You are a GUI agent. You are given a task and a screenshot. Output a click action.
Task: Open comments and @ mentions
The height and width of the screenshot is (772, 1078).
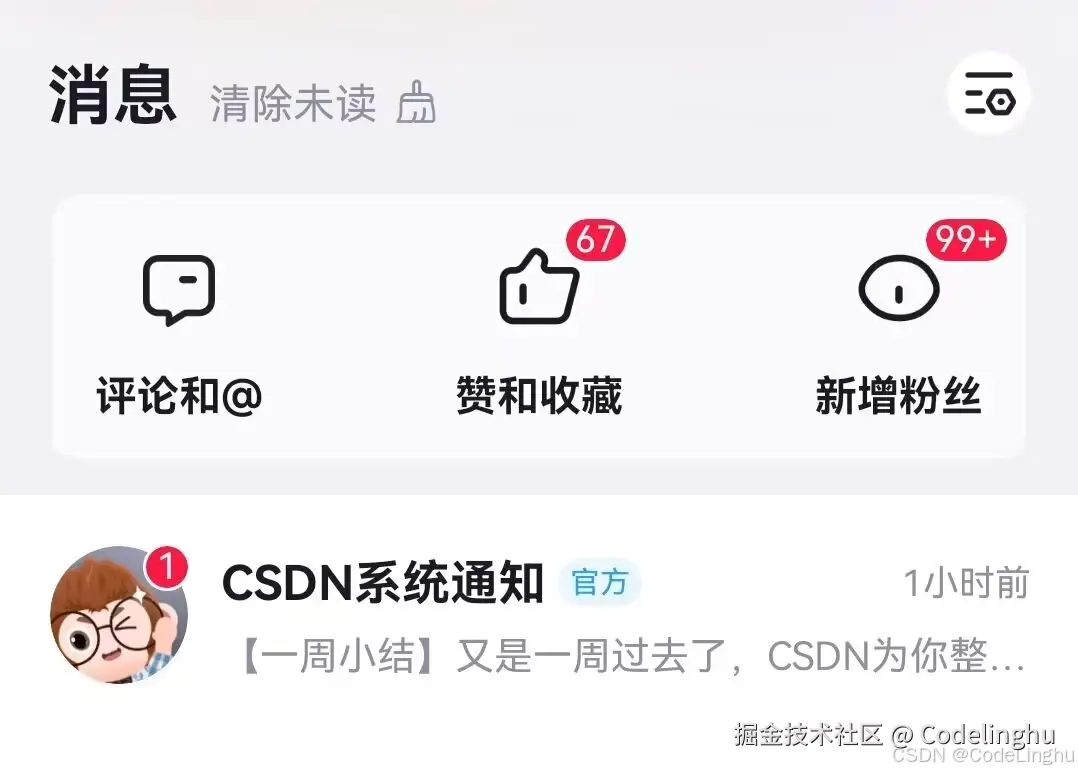coord(180,330)
